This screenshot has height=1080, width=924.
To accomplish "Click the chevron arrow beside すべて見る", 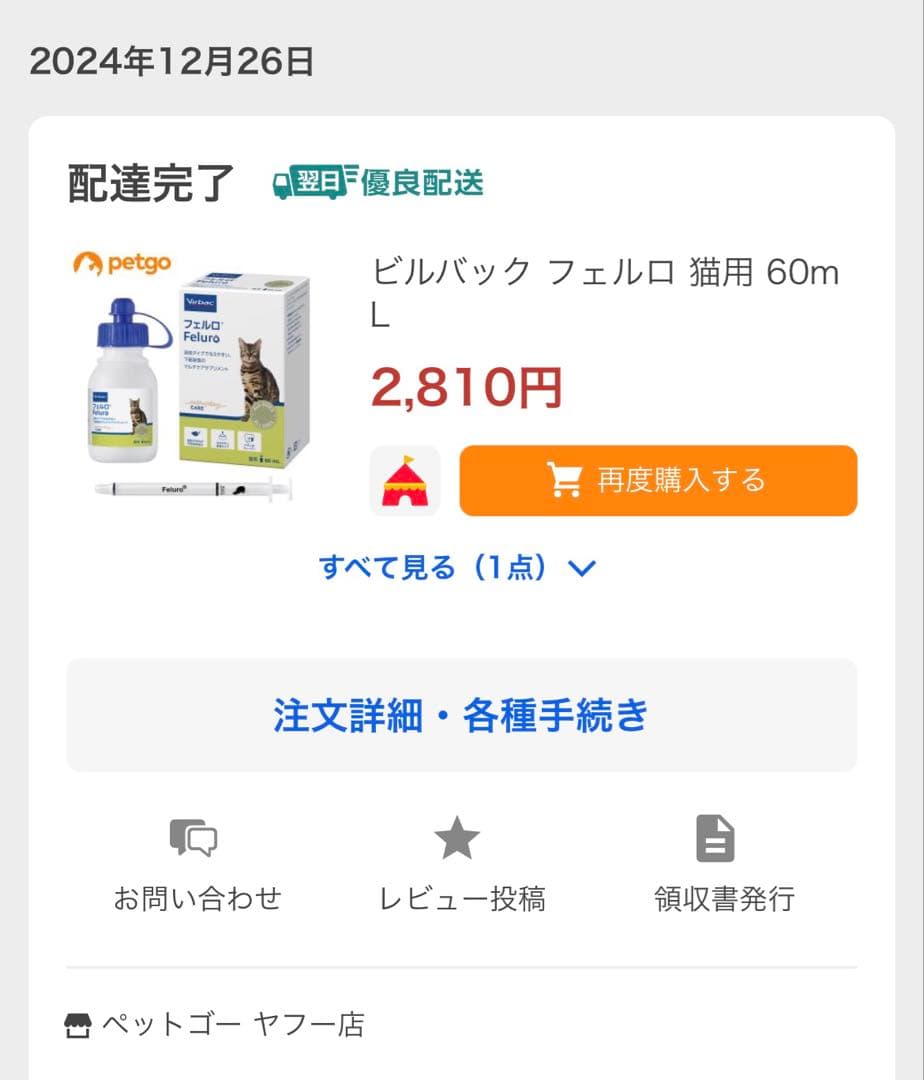I will coord(583,567).
